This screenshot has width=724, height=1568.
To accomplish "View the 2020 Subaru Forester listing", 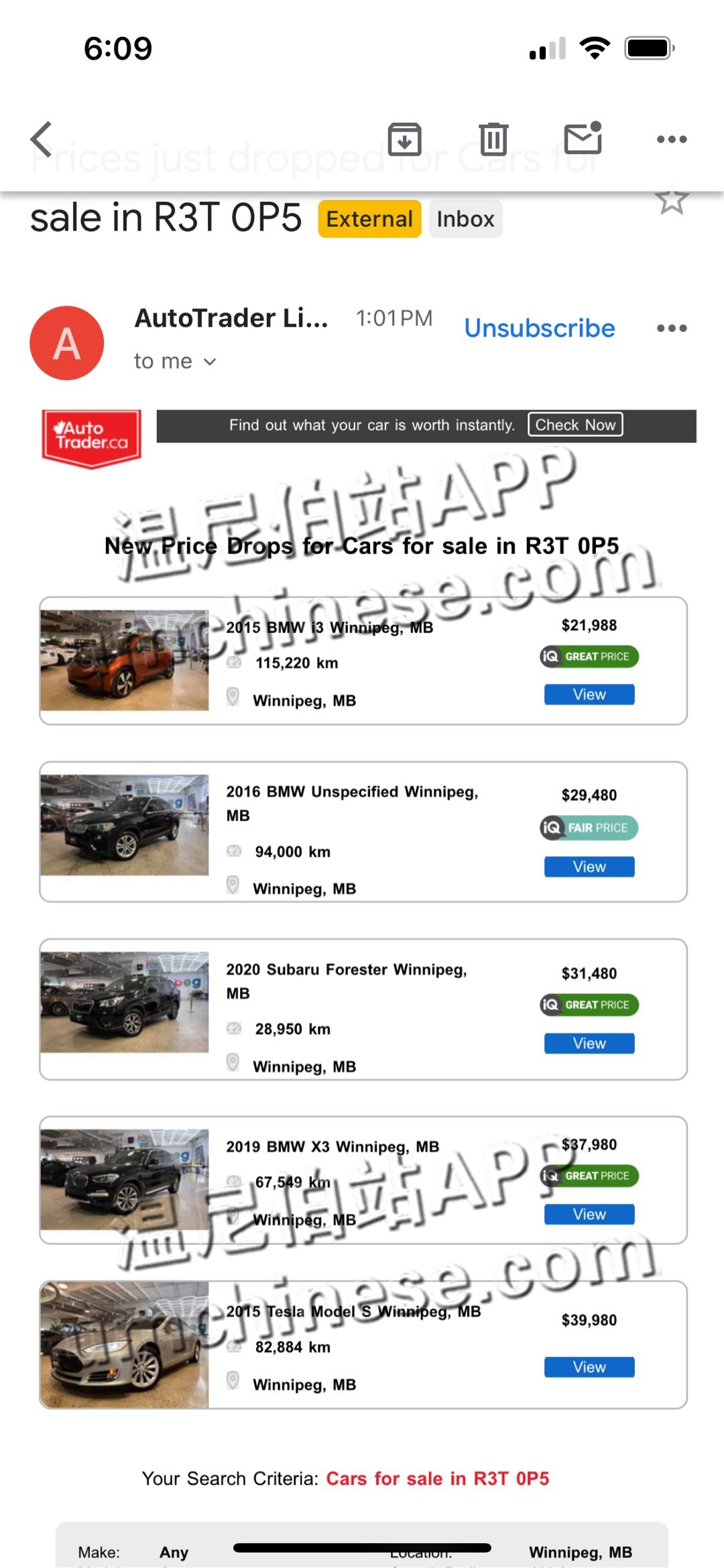I will [589, 1043].
